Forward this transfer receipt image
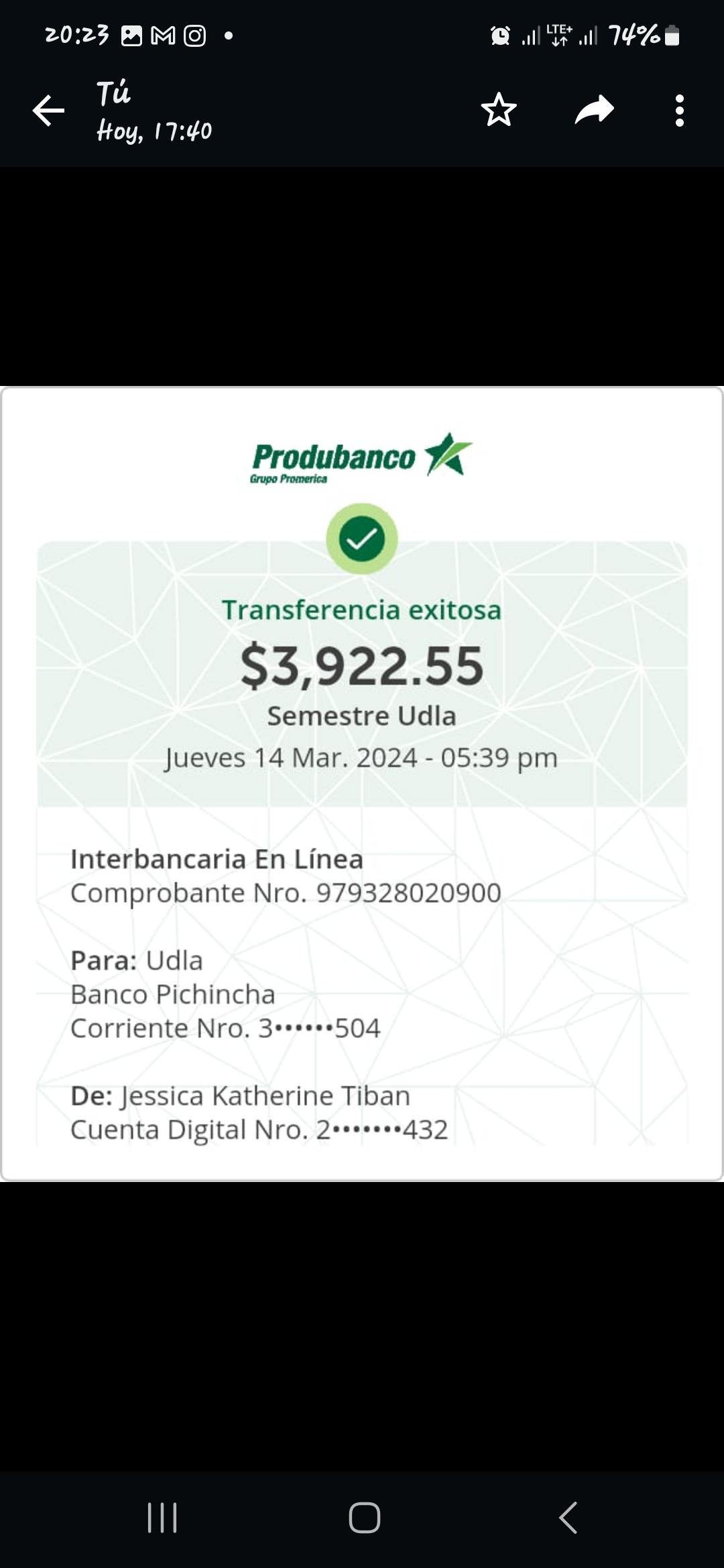Image resolution: width=724 pixels, height=1568 pixels. [x=594, y=111]
